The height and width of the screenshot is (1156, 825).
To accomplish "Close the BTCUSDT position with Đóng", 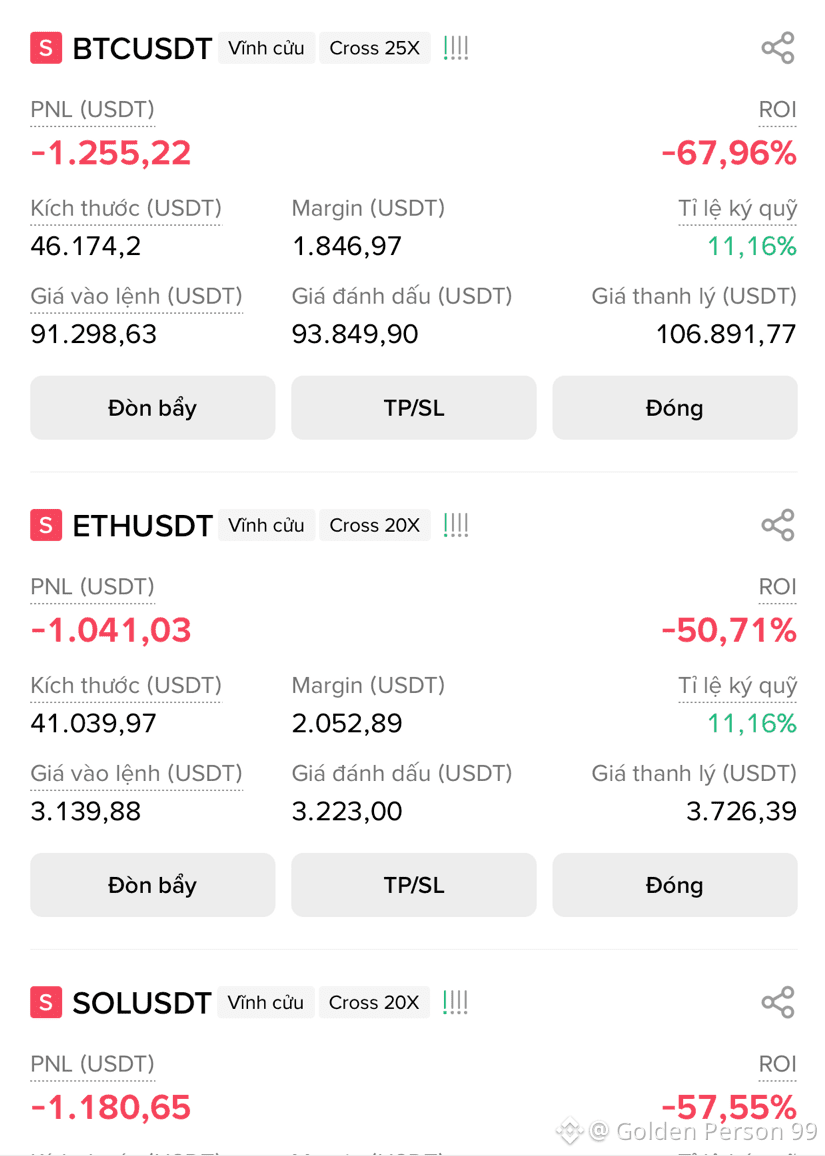I will click(x=675, y=408).
